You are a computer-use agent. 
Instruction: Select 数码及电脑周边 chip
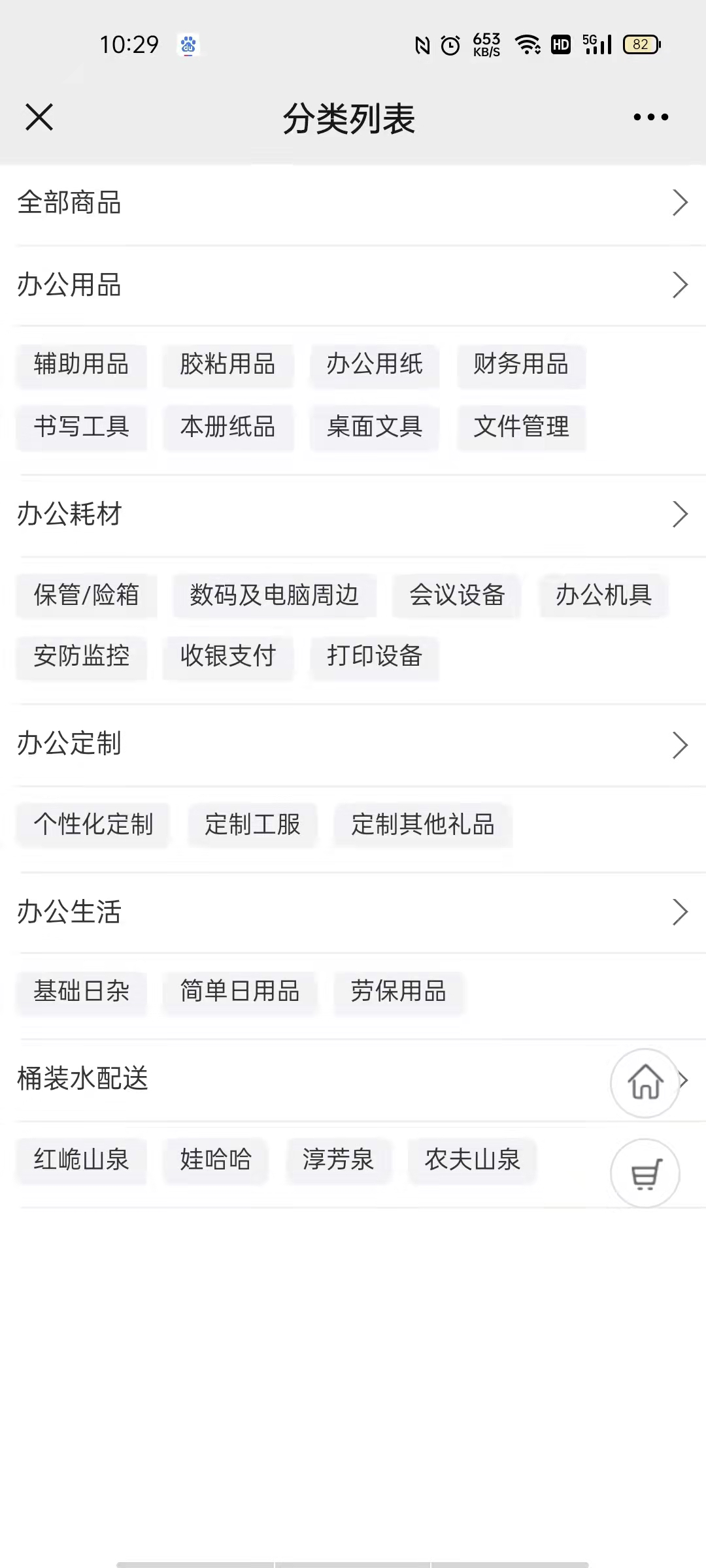click(275, 595)
